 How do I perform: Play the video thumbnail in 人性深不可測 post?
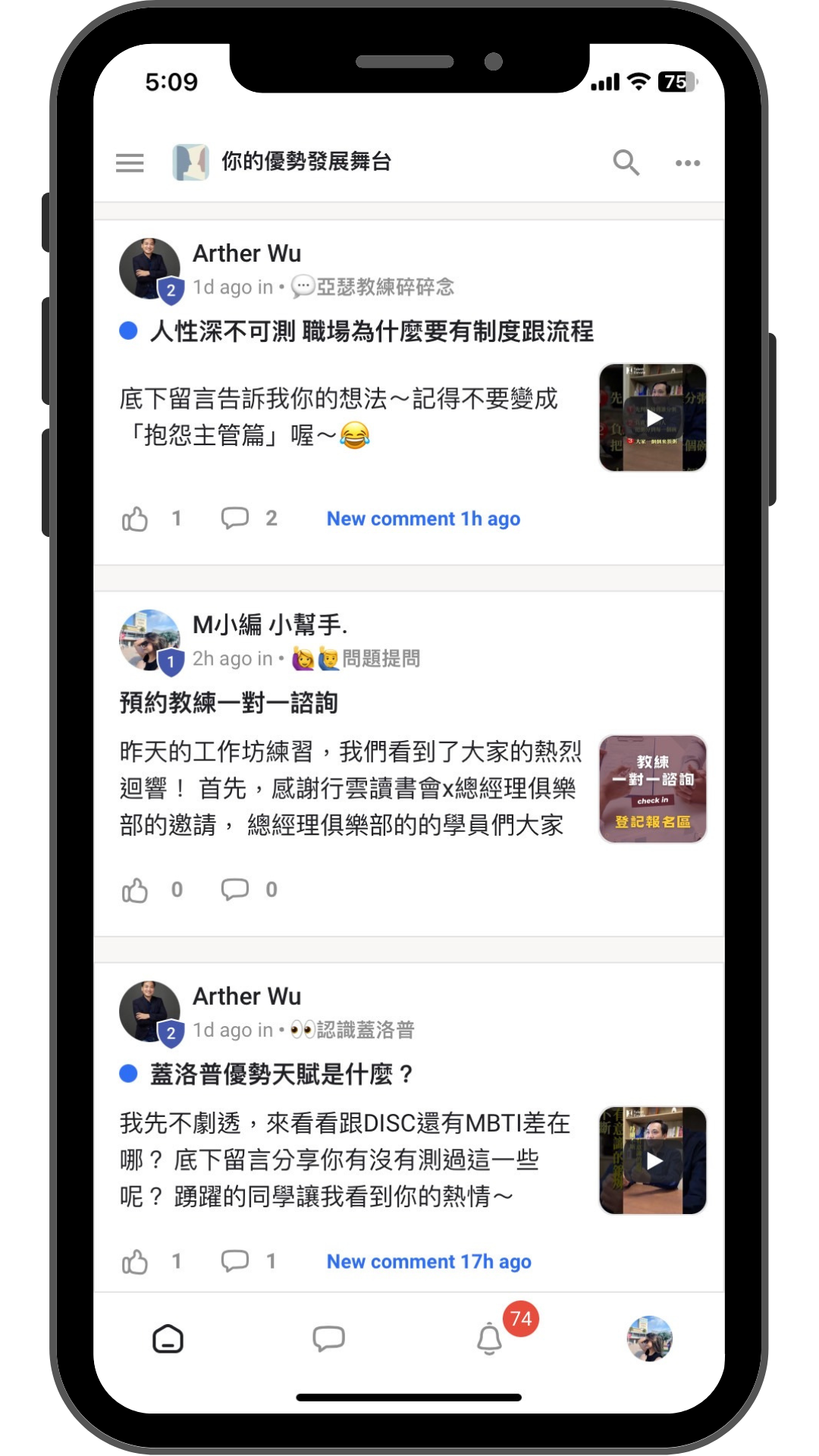pos(653,418)
